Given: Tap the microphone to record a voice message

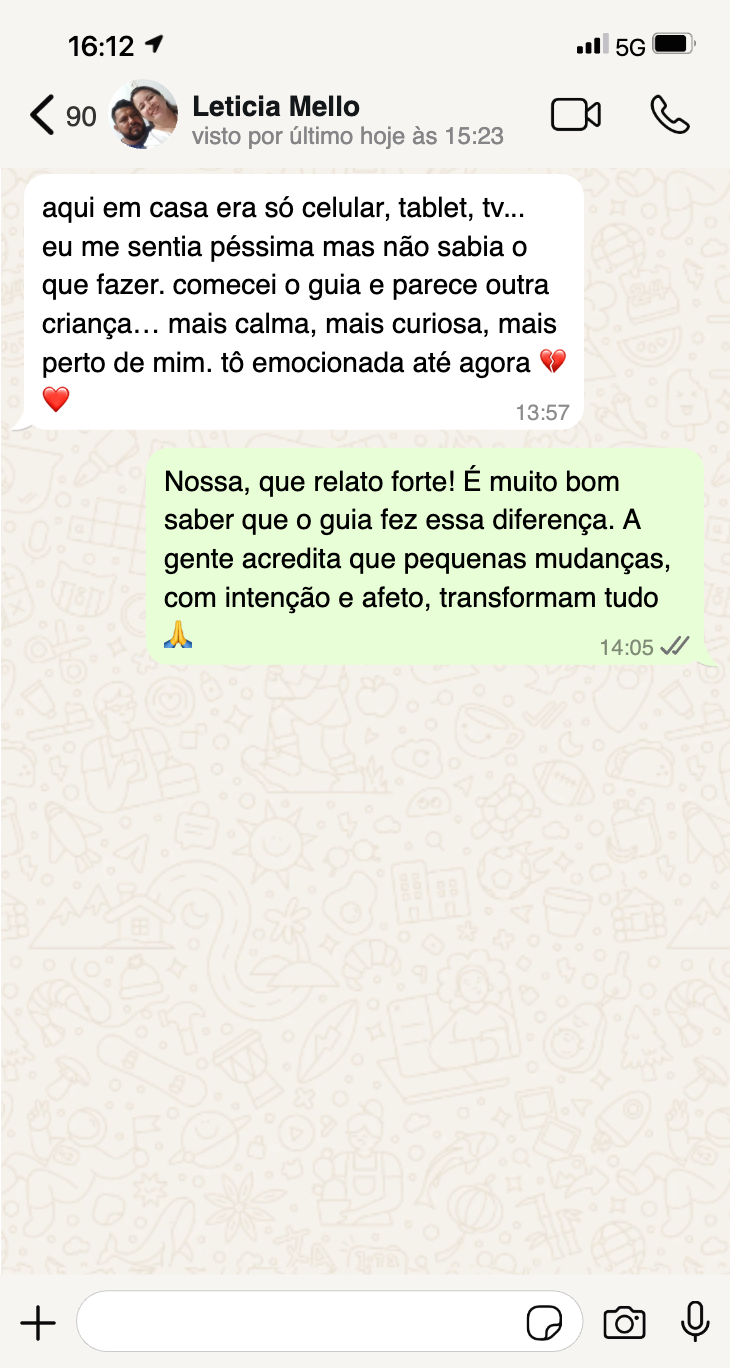Looking at the screenshot, I should [693, 1321].
